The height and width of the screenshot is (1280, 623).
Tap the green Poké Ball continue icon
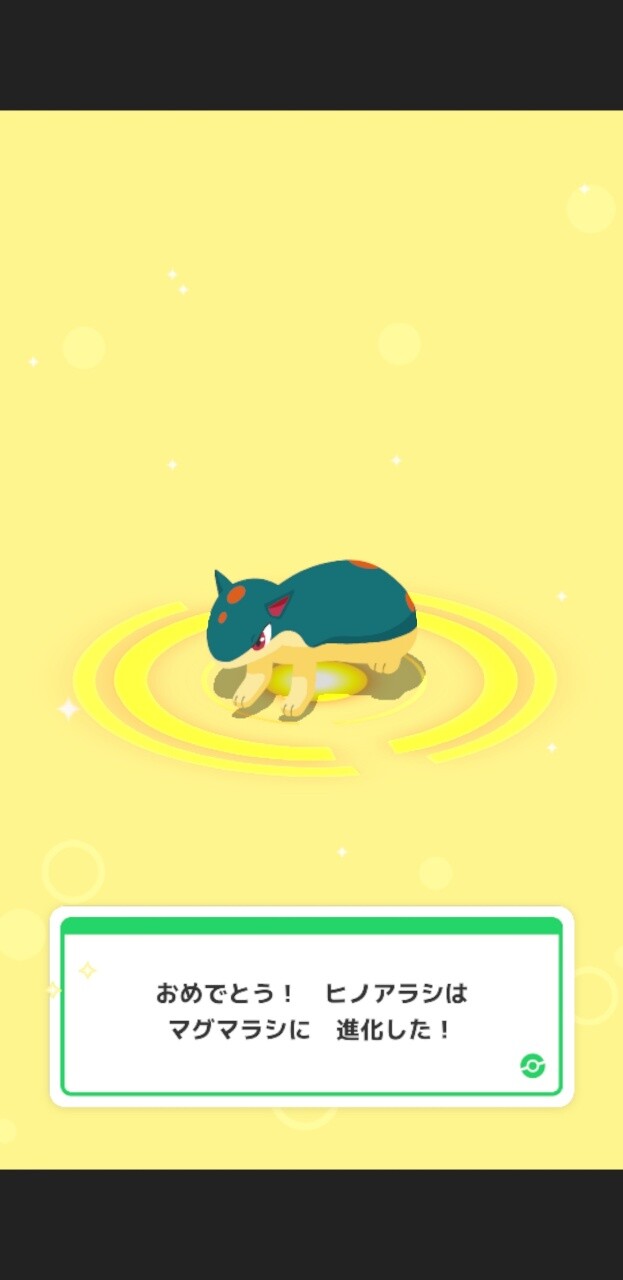tap(533, 1065)
